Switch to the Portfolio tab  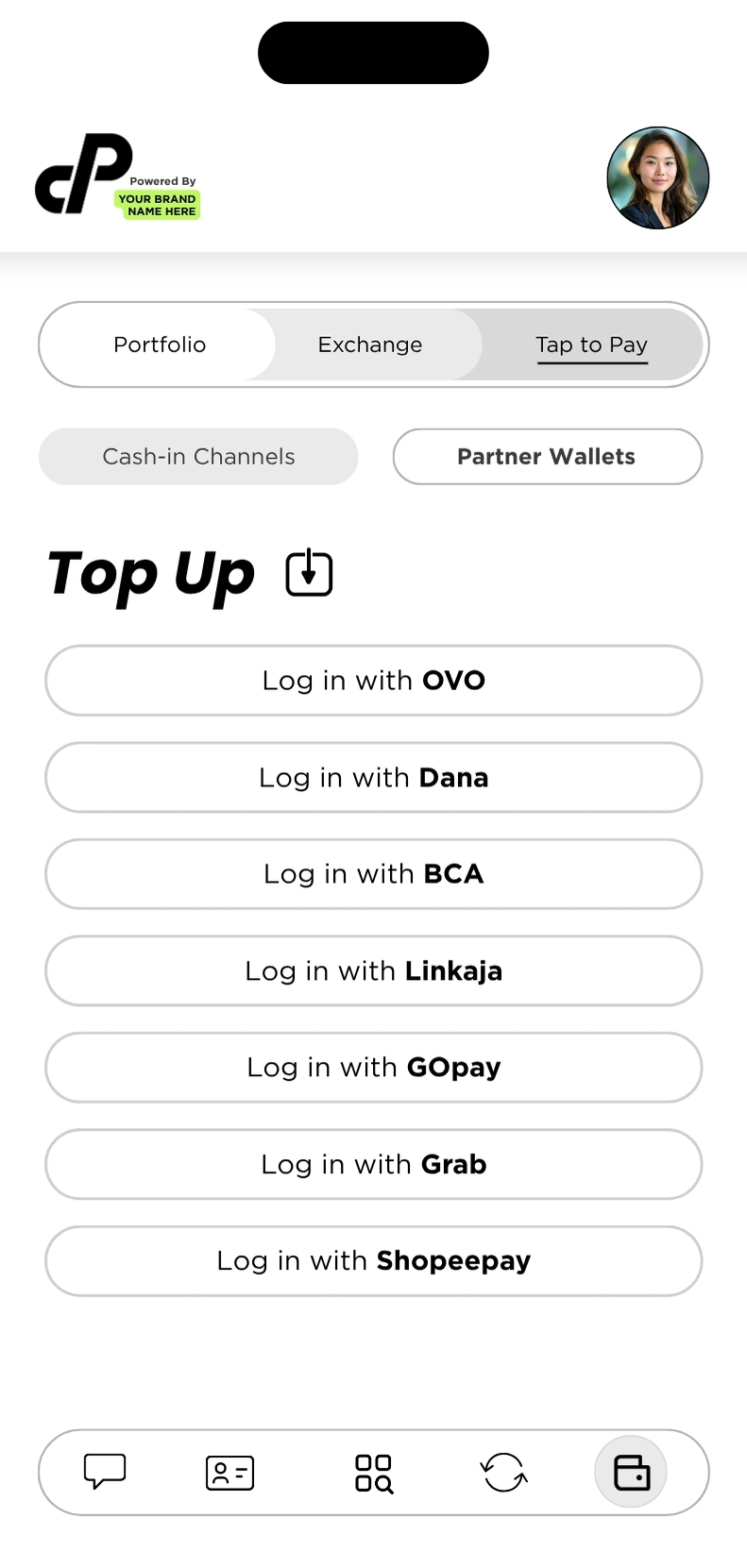coord(160,345)
